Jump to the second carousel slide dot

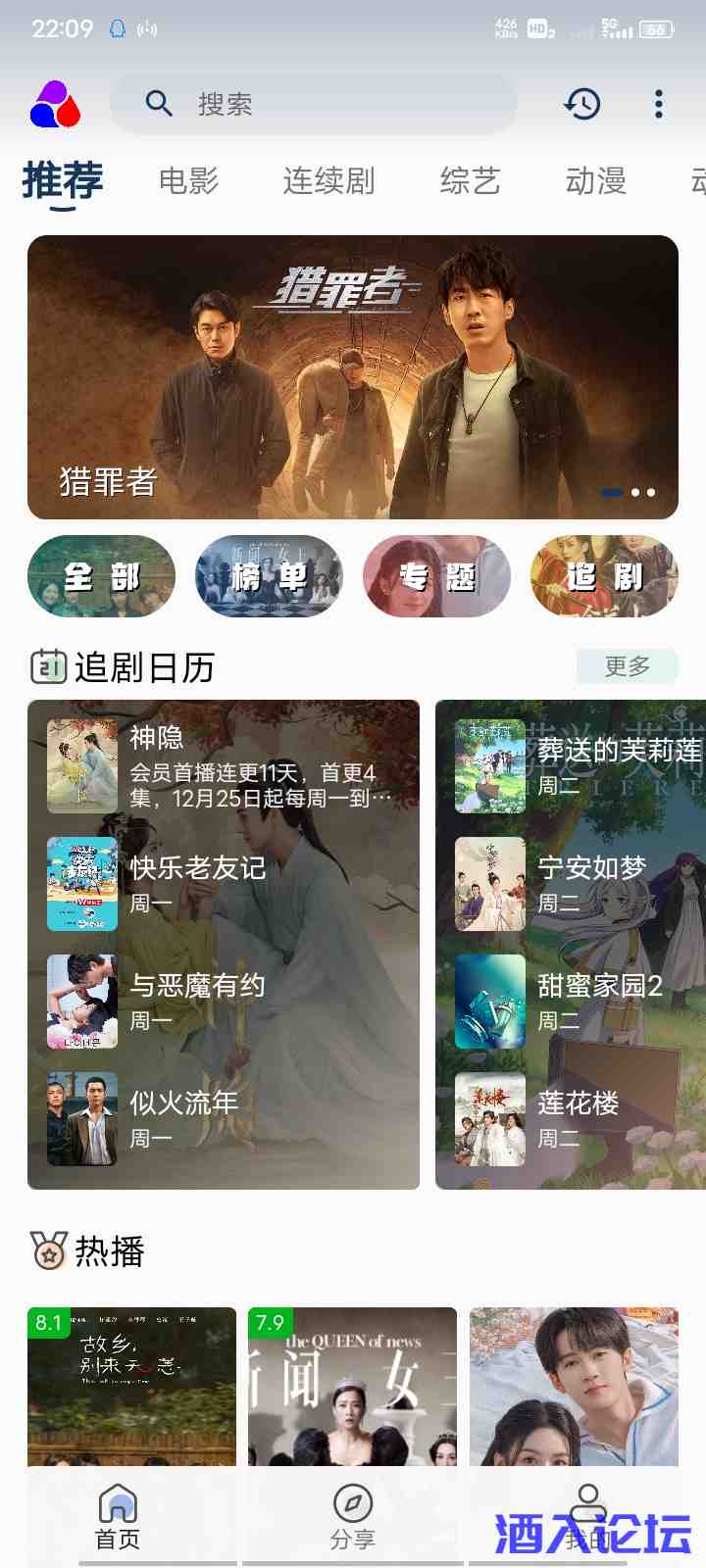pos(635,493)
